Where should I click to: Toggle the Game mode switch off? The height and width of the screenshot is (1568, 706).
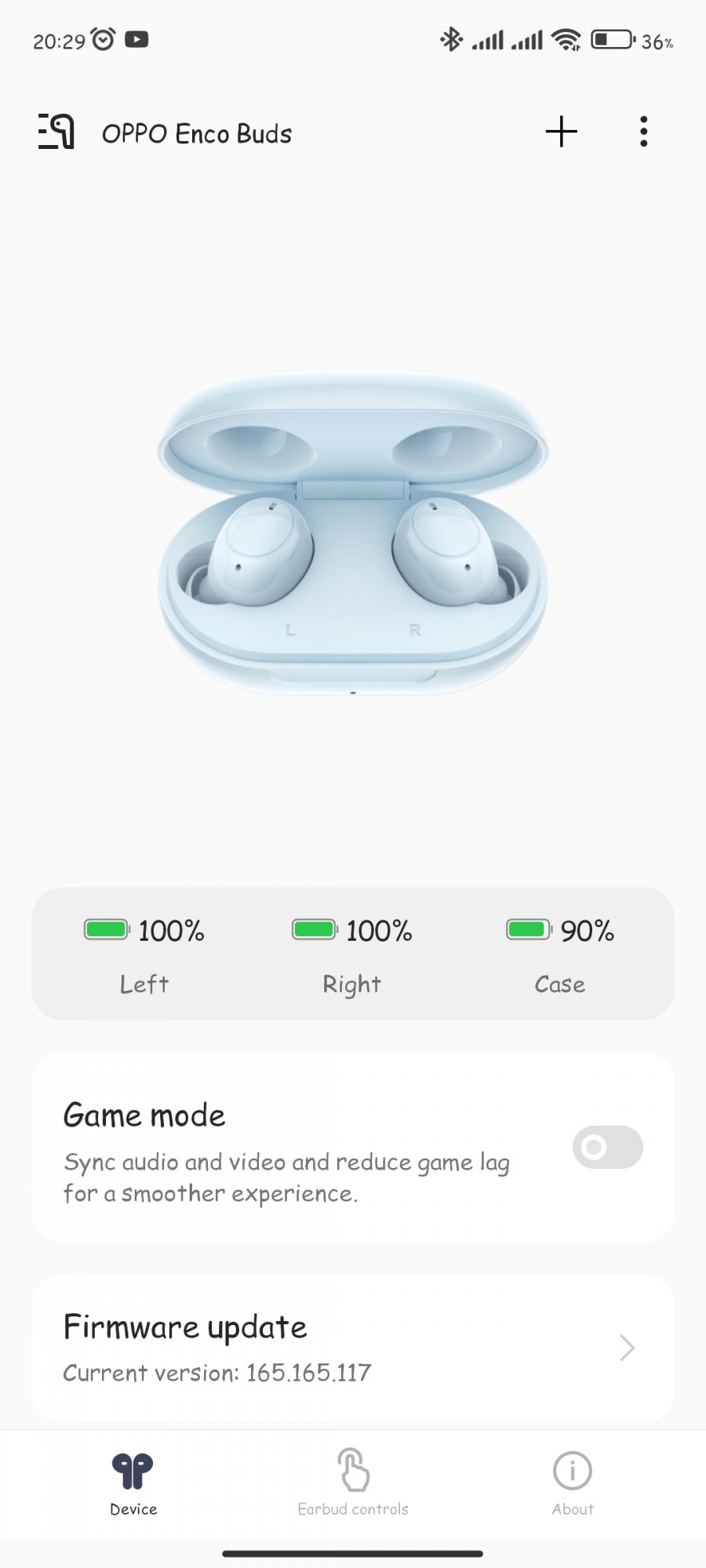[607, 1147]
